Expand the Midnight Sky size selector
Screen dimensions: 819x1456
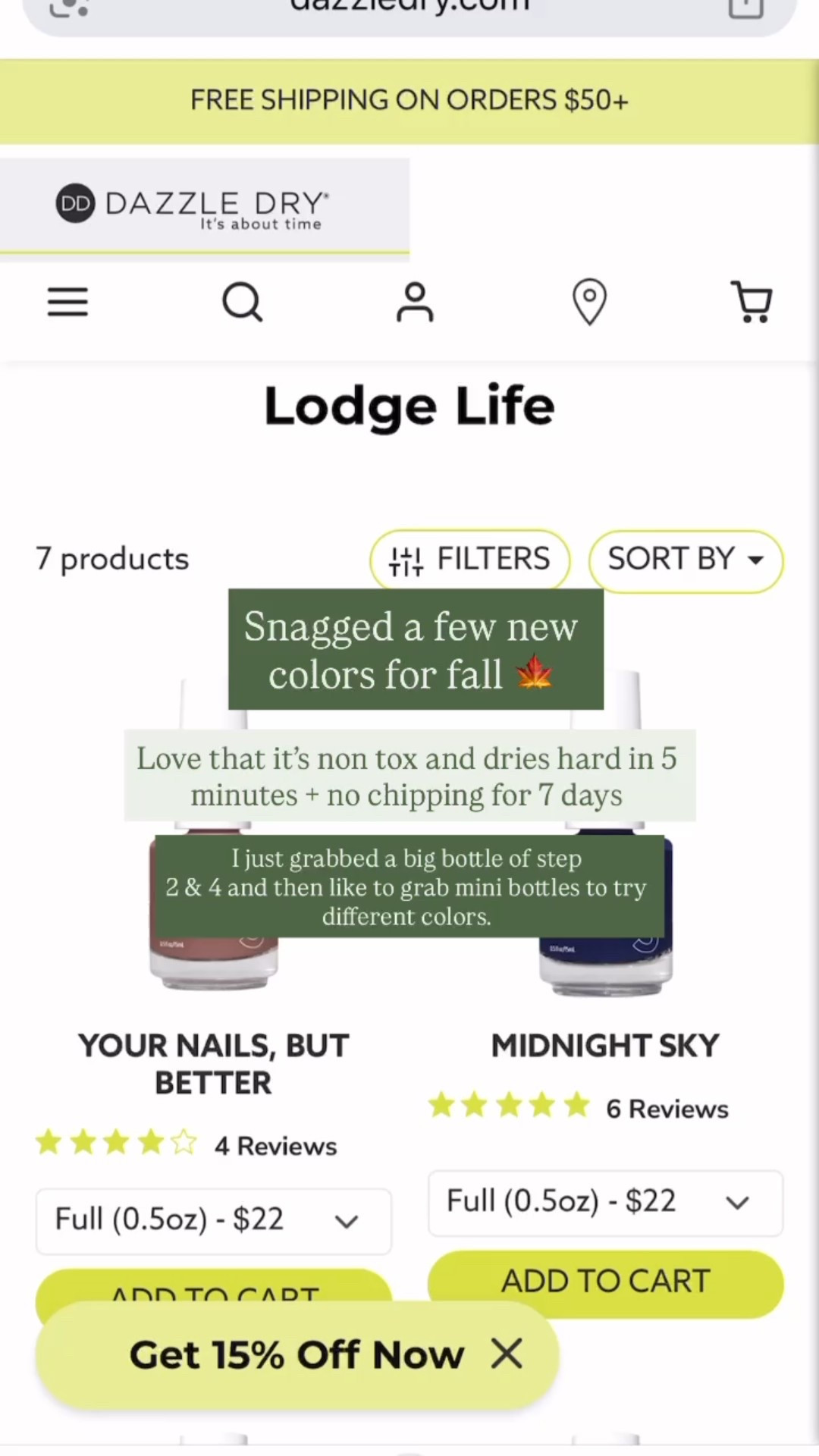coord(605,1202)
